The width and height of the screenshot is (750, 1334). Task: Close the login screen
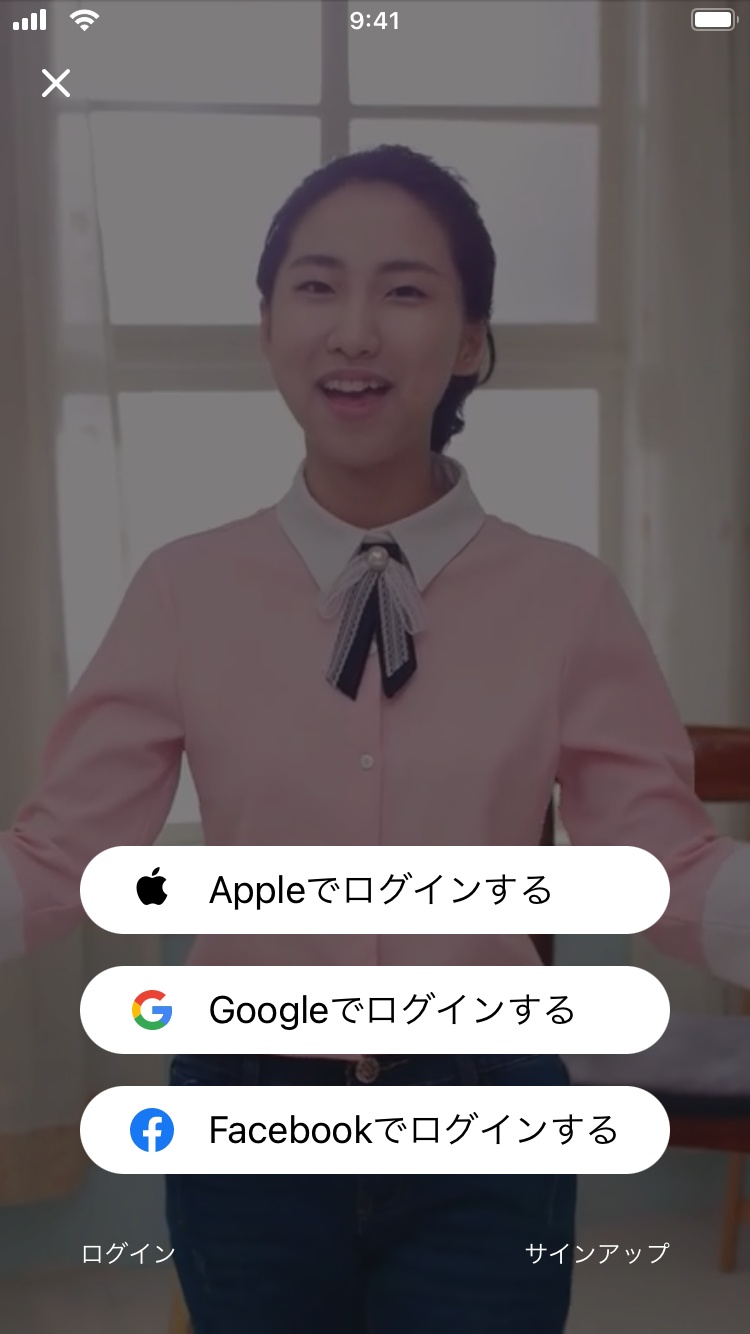point(56,83)
